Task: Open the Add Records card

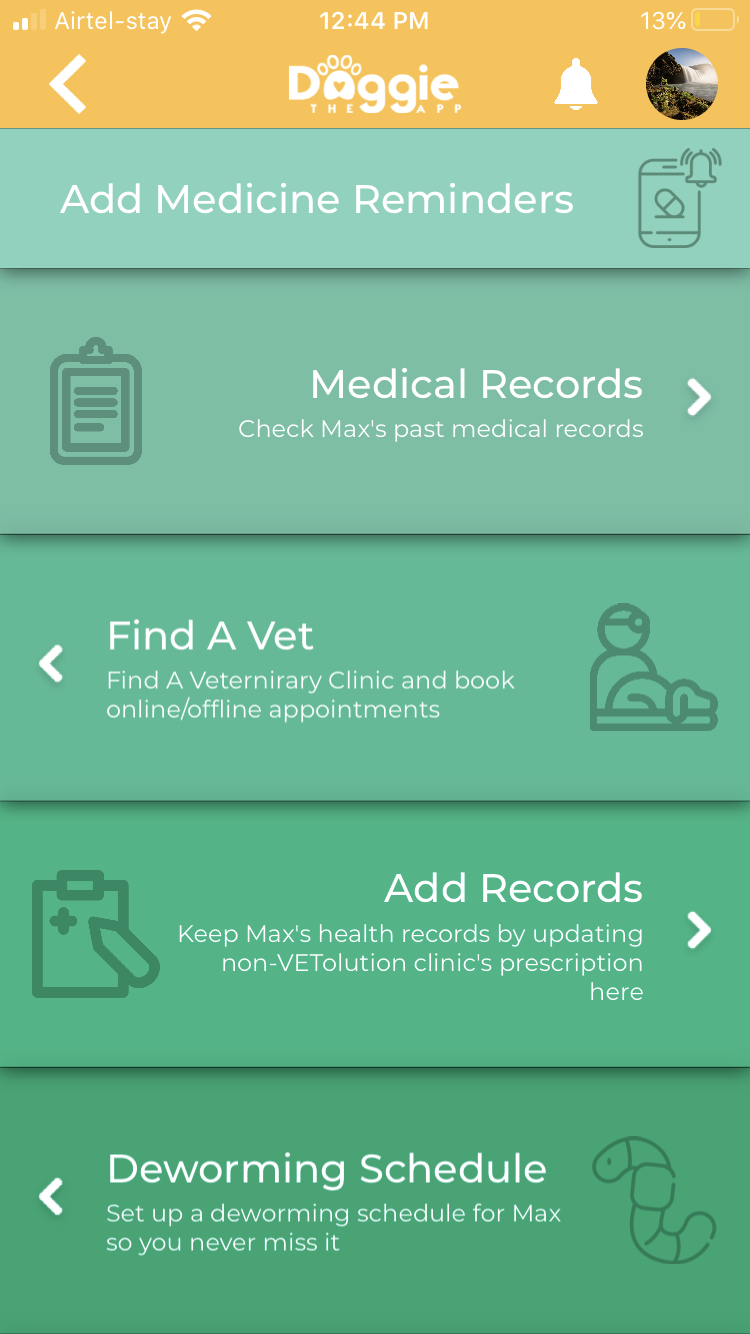Action: [x=375, y=934]
